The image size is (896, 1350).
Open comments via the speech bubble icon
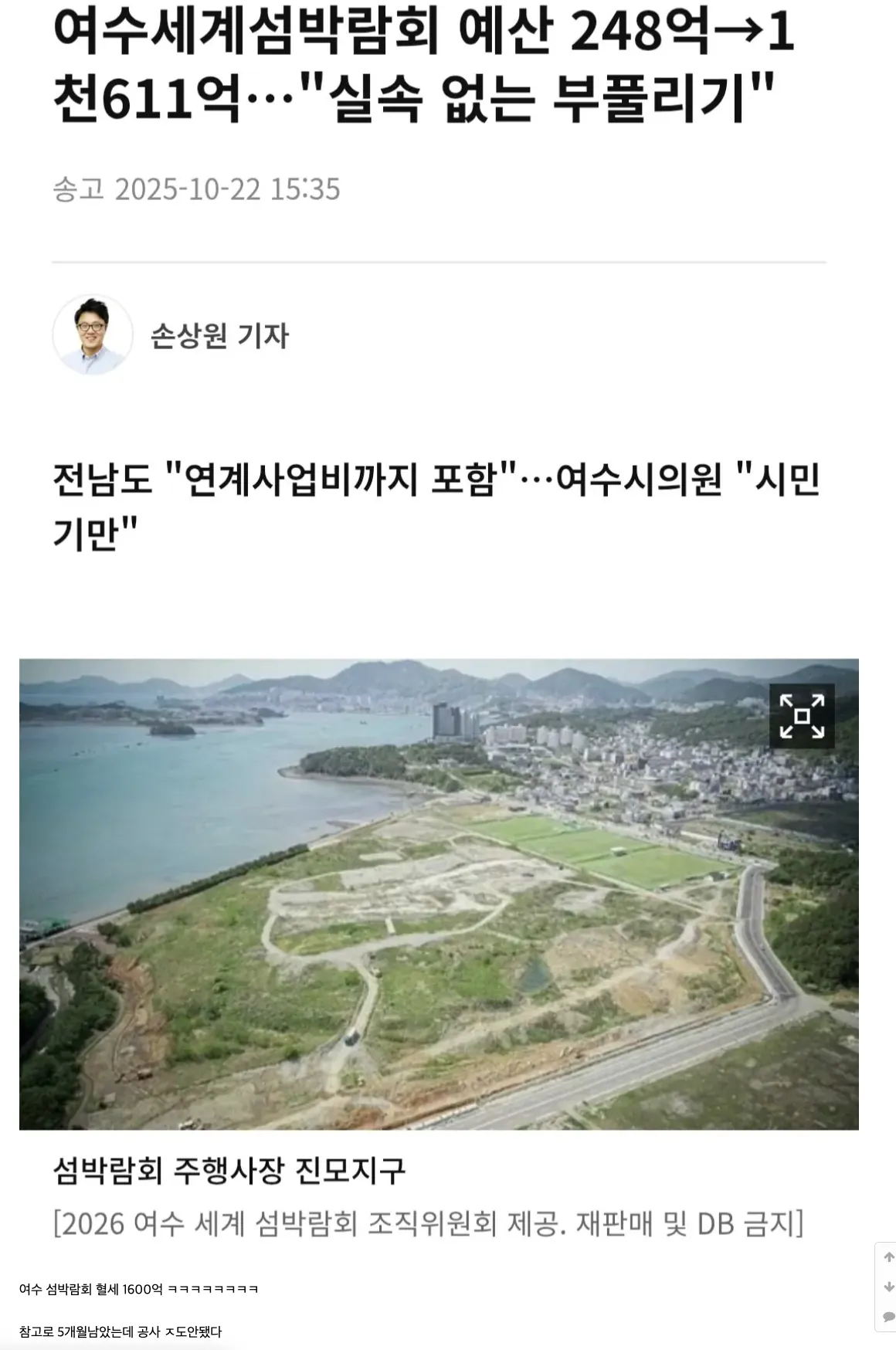pyautogui.click(x=888, y=1316)
